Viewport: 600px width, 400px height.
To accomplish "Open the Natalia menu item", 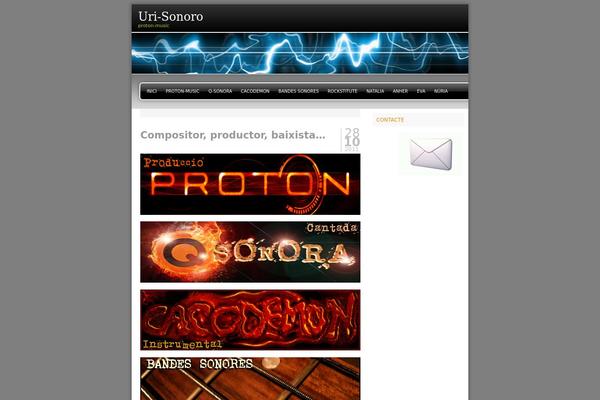I will point(375,91).
